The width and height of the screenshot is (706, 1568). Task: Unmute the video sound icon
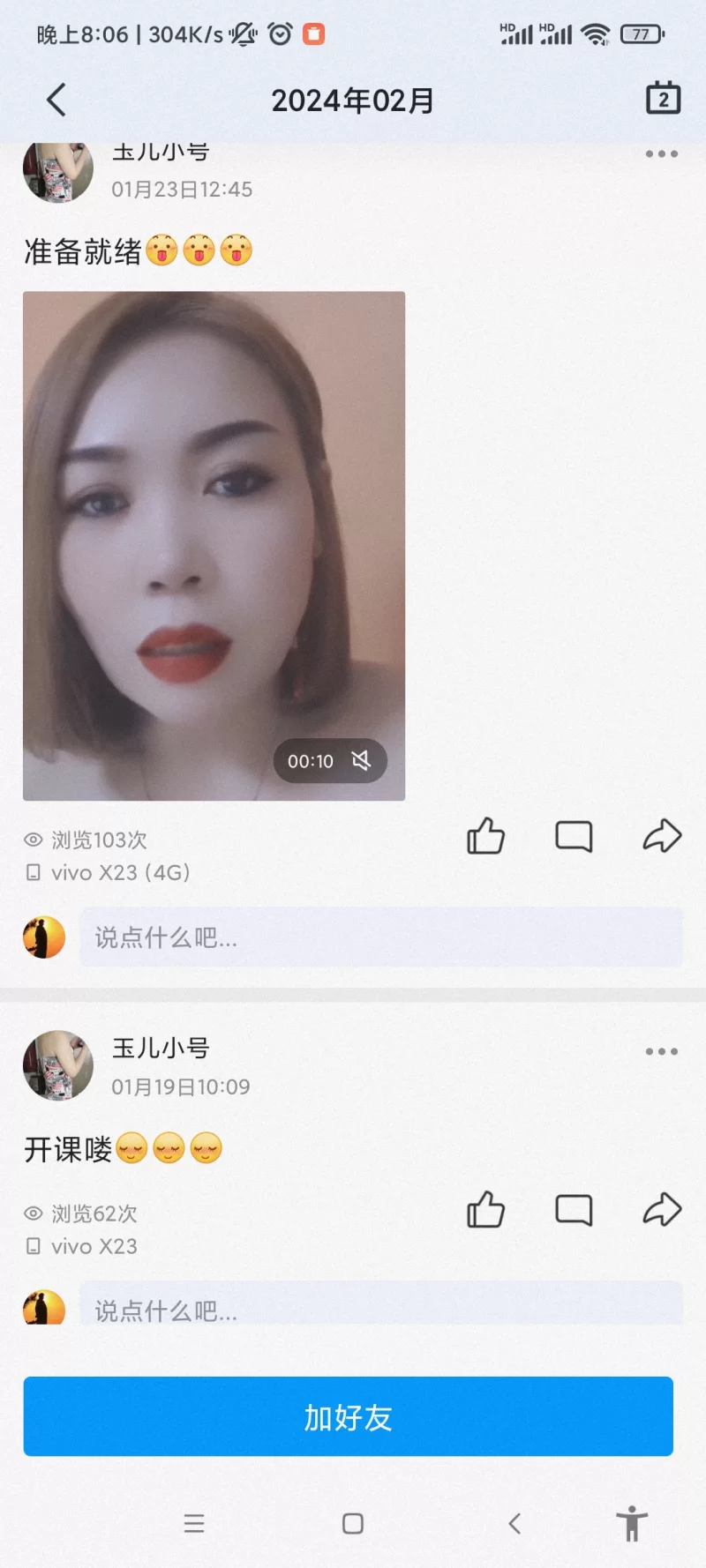[x=361, y=760]
